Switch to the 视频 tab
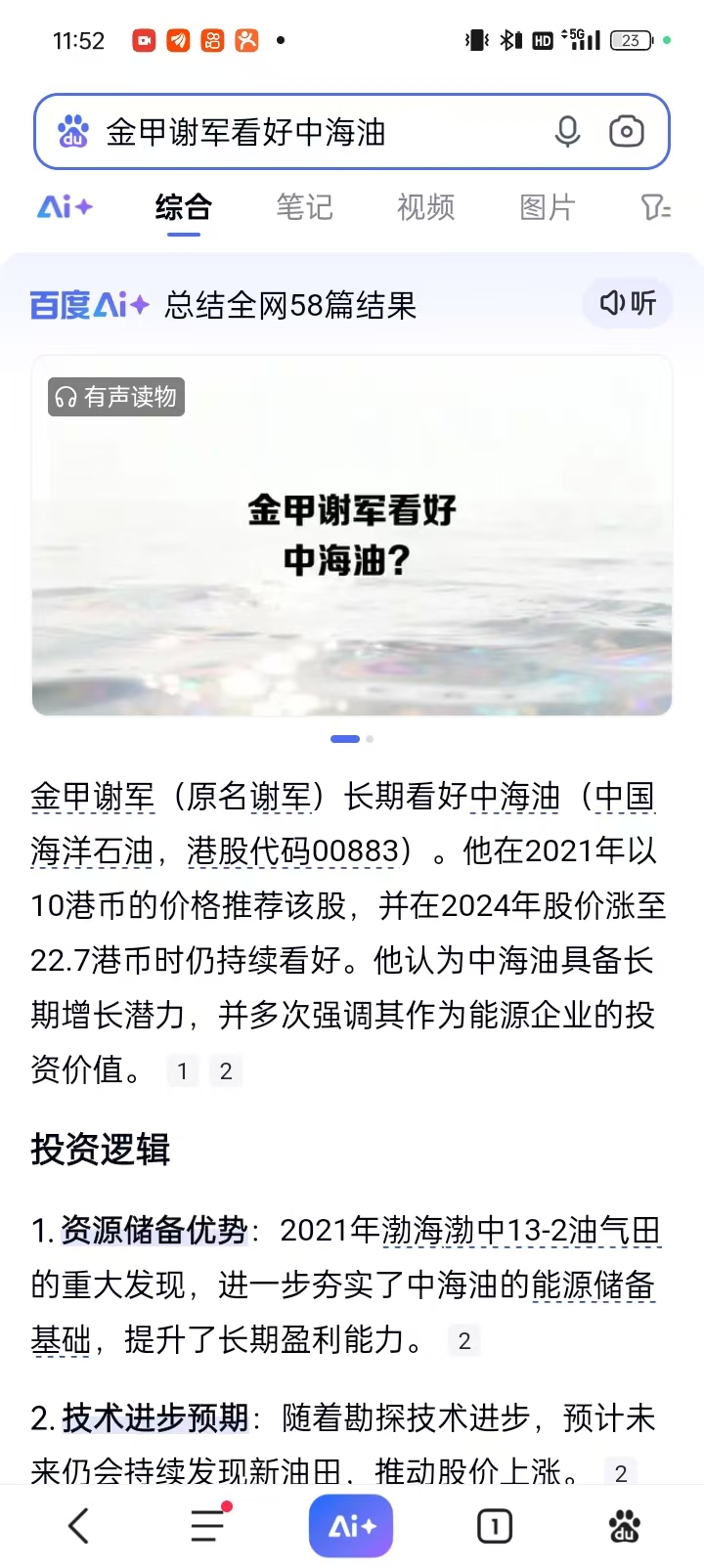 pos(425,207)
